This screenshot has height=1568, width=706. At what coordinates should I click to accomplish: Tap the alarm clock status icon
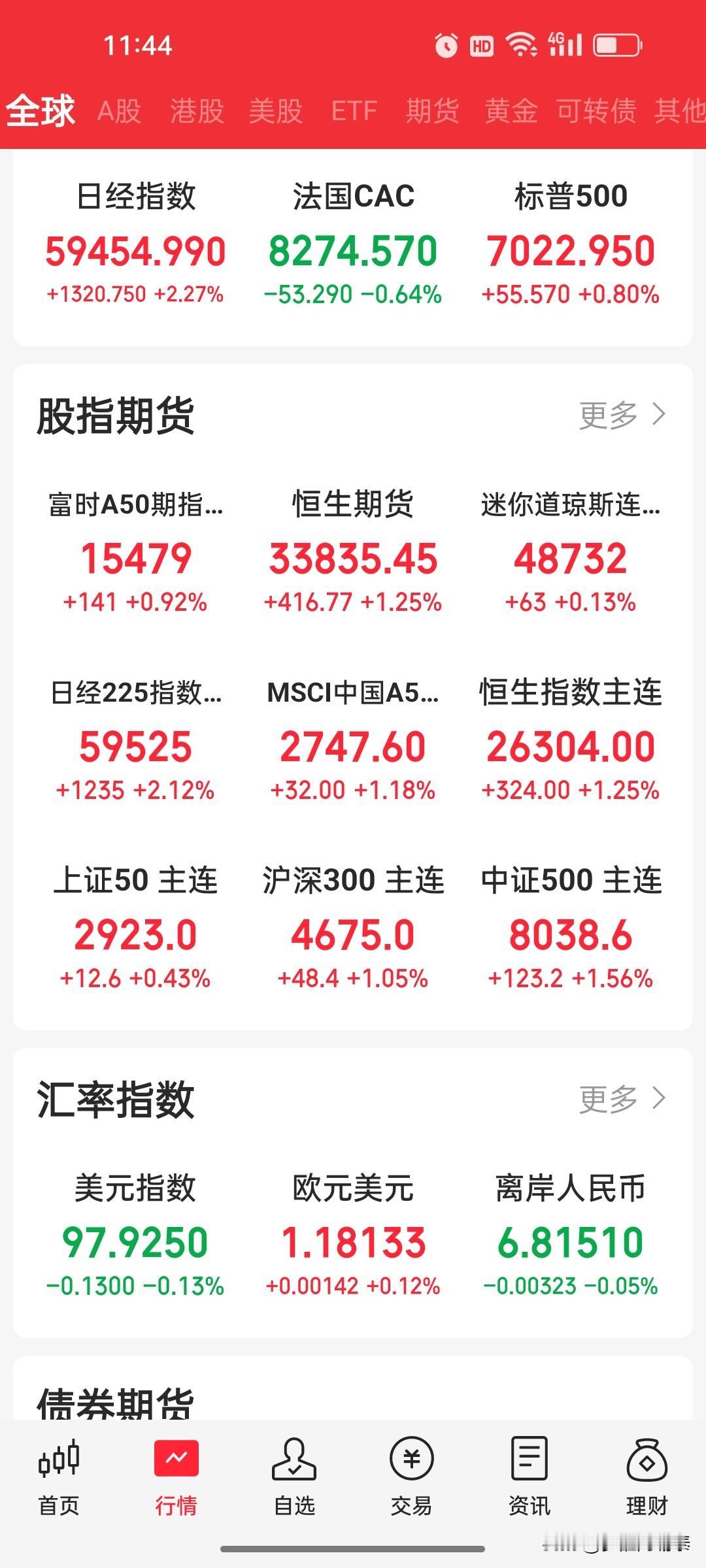click(x=445, y=44)
